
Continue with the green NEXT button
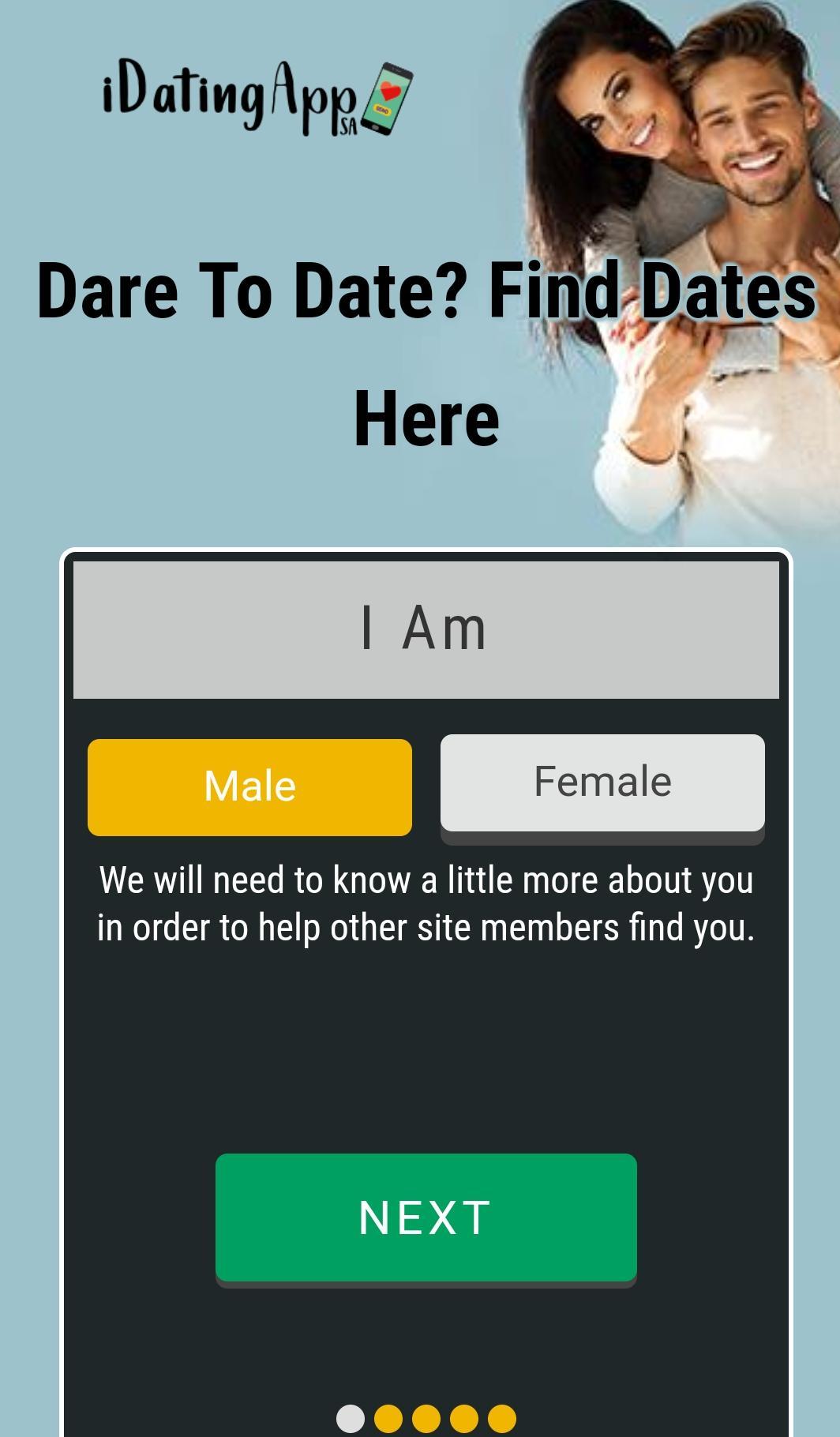click(x=426, y=1217)
